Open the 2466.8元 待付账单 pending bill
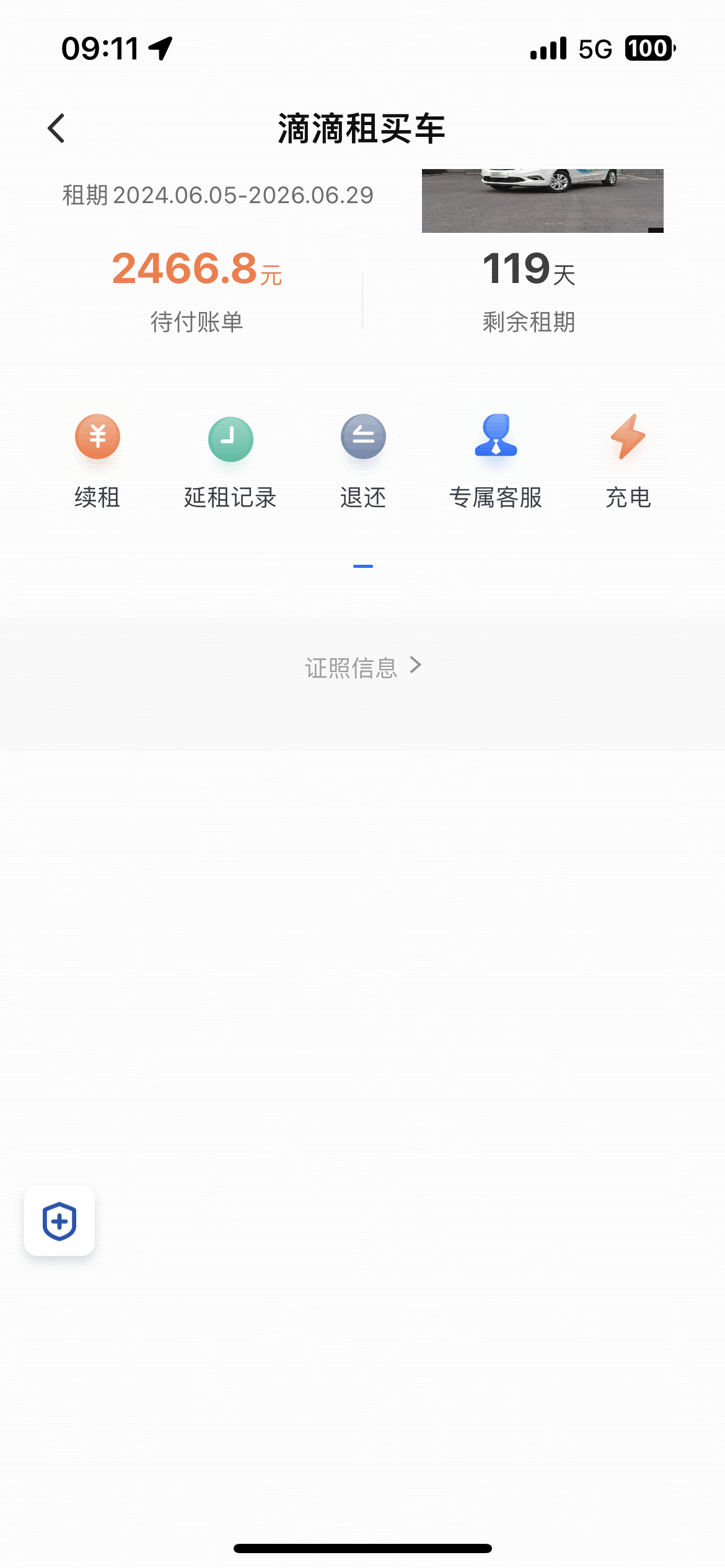Viewport: 725px width, 1568px height. (x=197, y=288)
